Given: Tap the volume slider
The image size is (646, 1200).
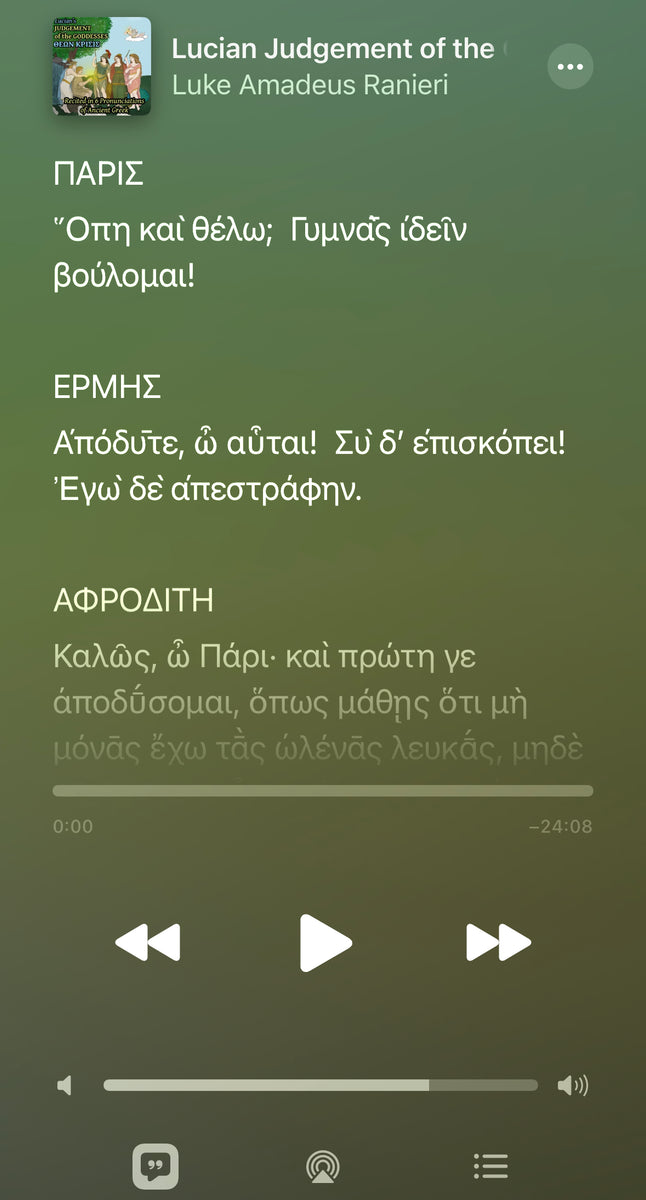Looking at the screenshot, I should [320, 1085].
